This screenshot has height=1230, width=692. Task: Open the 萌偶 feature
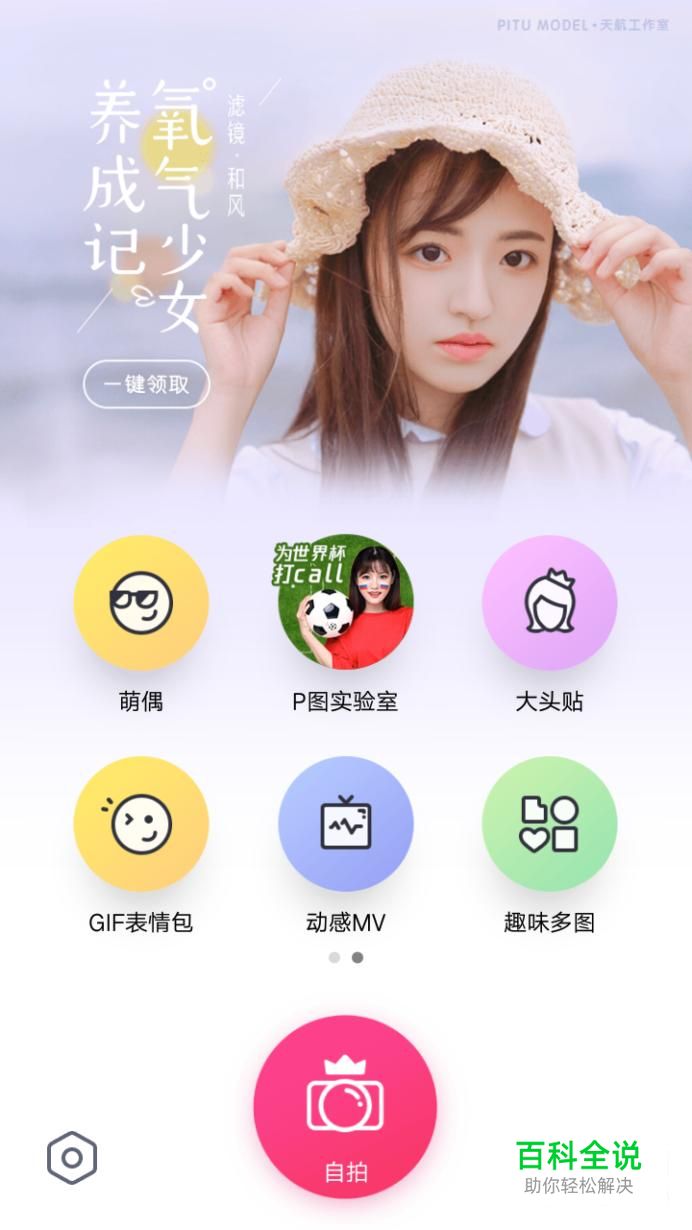pos(141,602)
